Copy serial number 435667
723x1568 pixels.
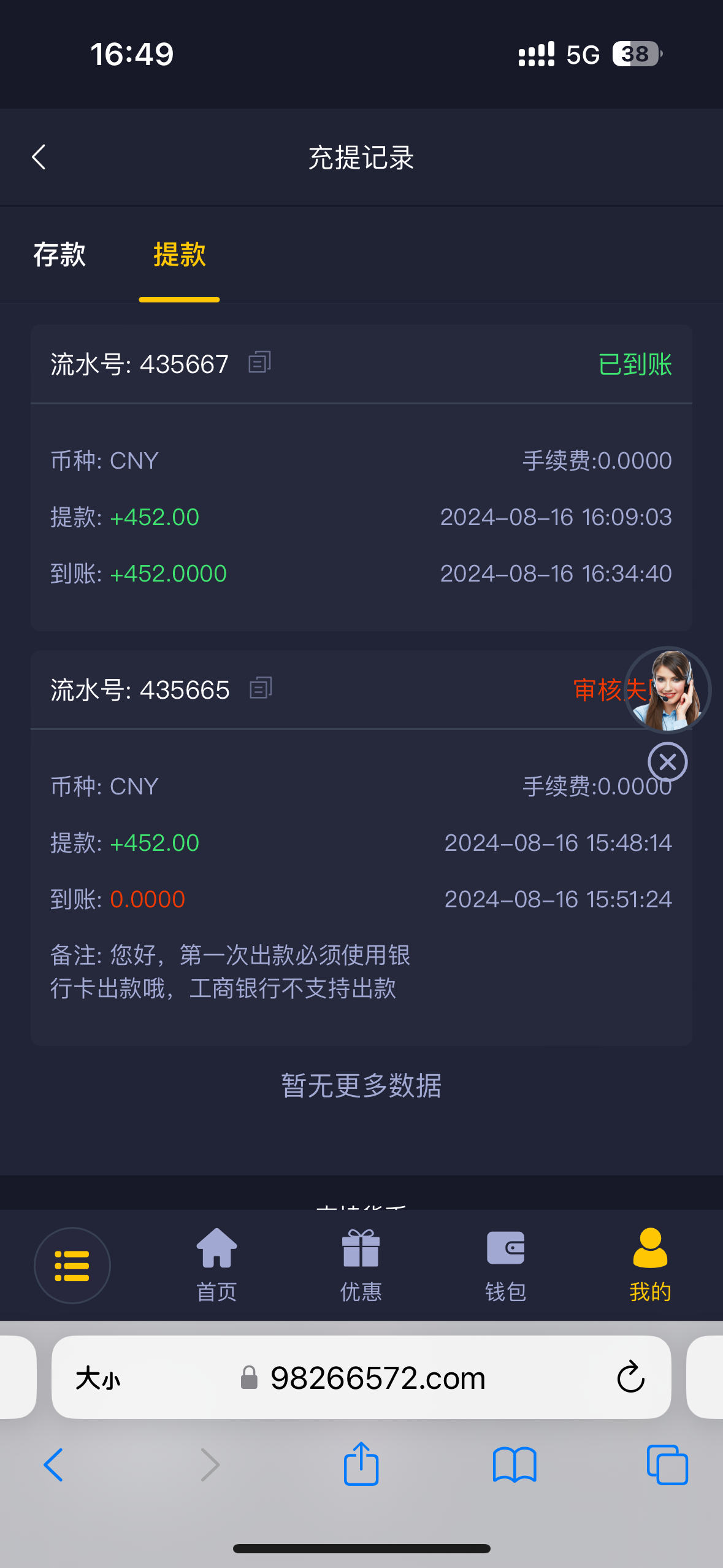click(x=259, y=363)
